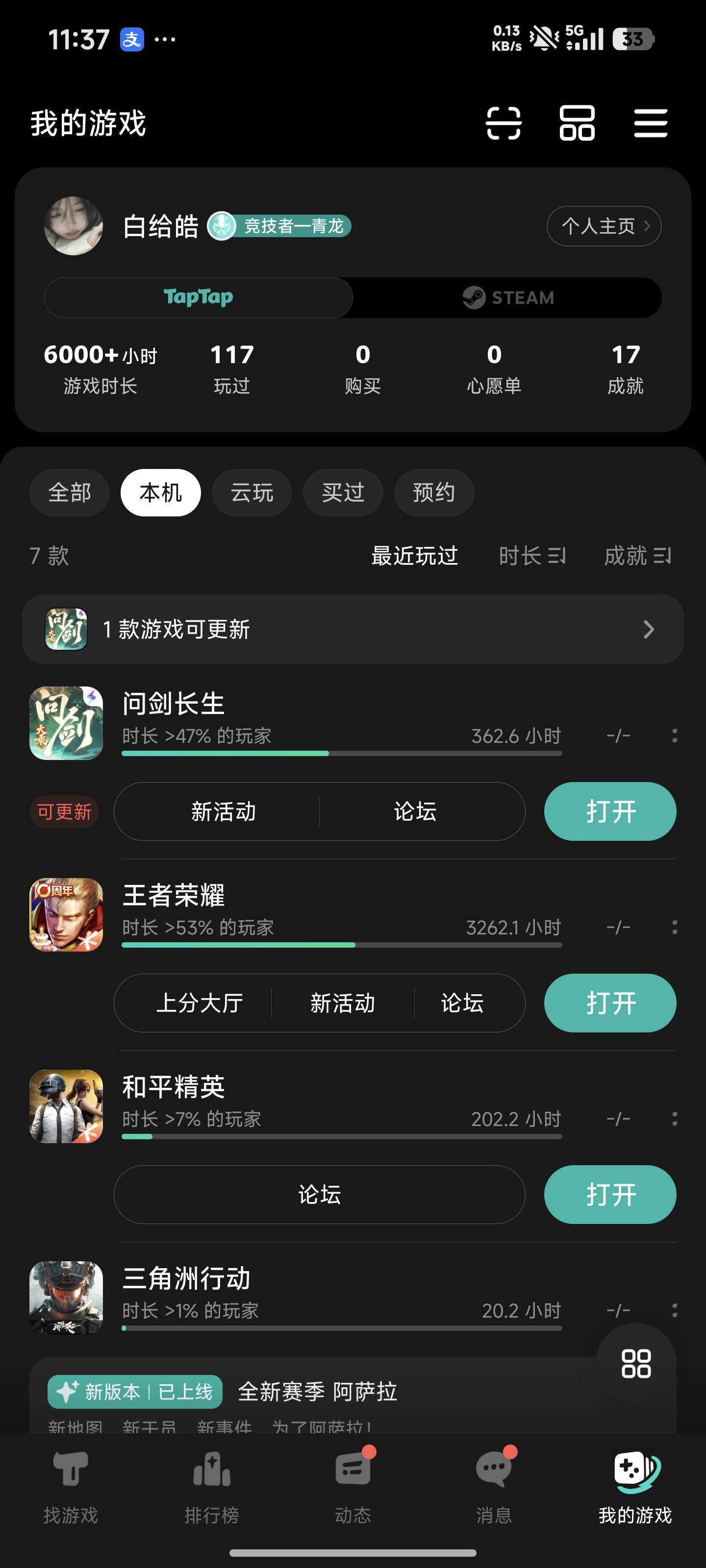706x1568 pixels.
Task: Select the 云玩 filter chip
Action: 252,493
